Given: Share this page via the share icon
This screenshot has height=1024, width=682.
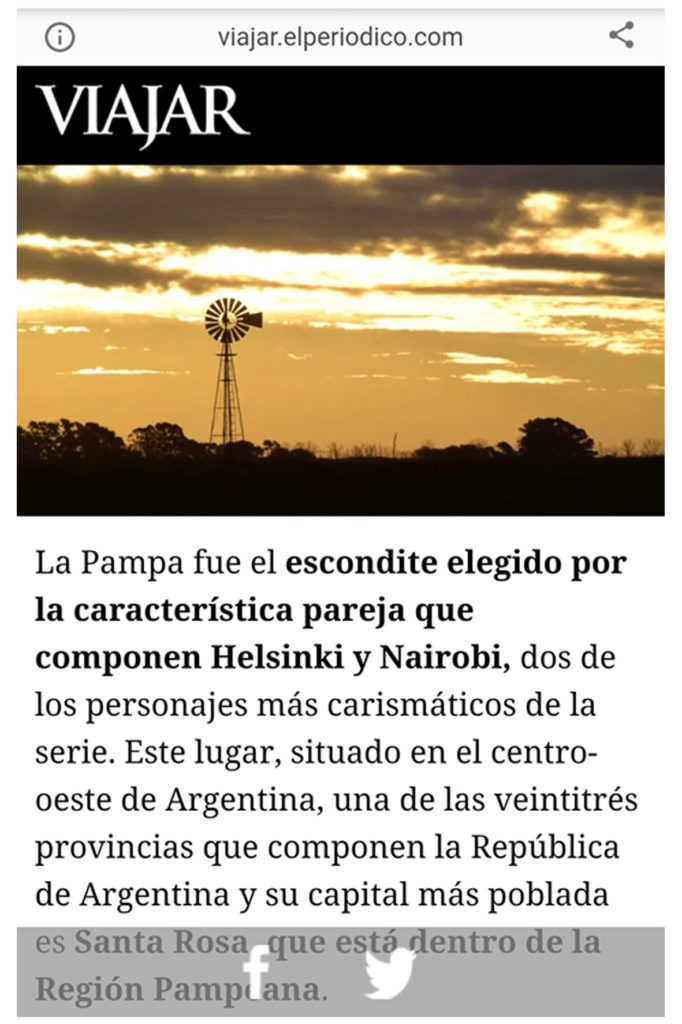Looking at the screenshot, I should pyautogui.click(x=621, y=36).
